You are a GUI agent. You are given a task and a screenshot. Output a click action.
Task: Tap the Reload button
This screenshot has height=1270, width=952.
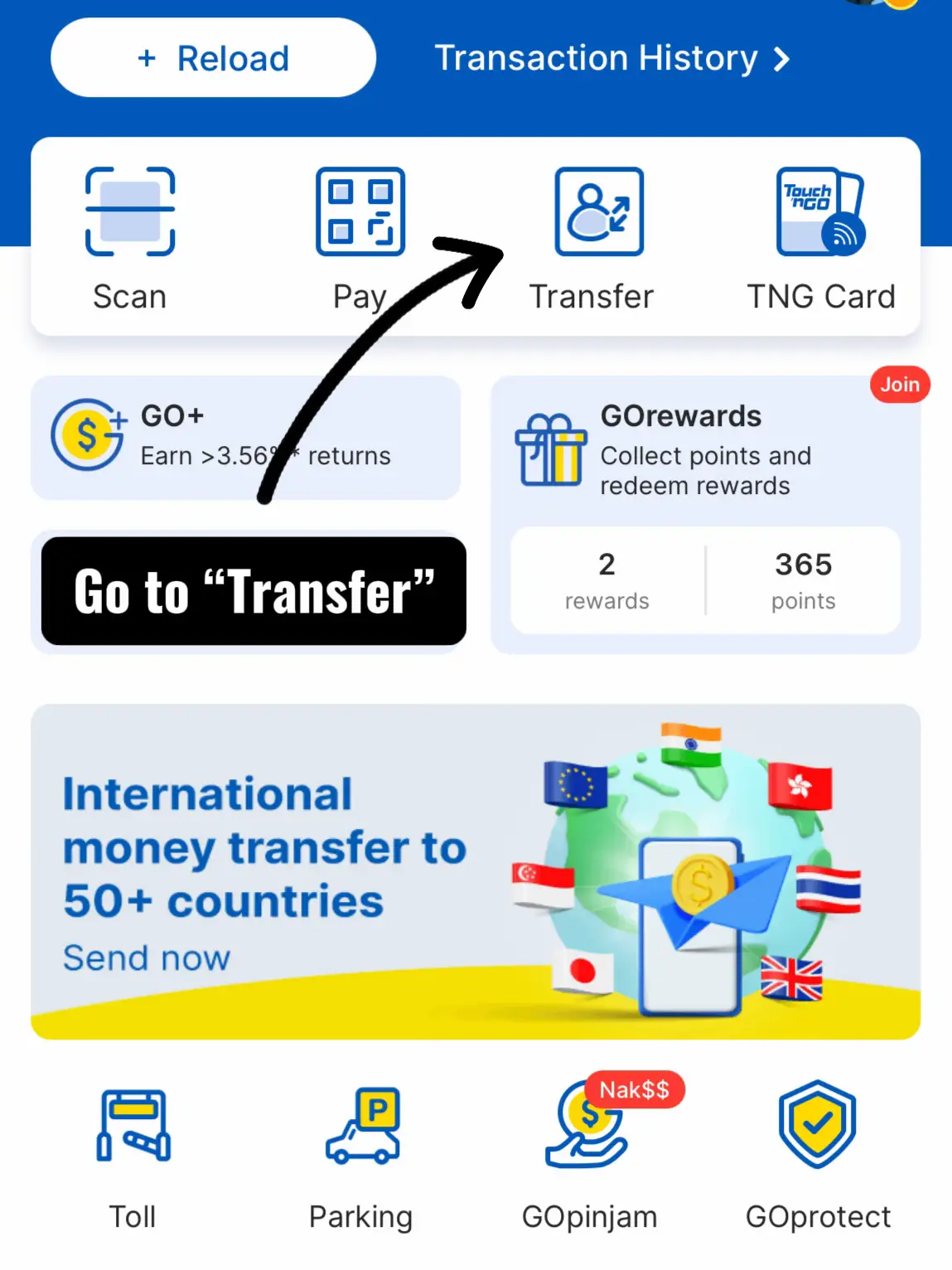click(x=213, y=58)
